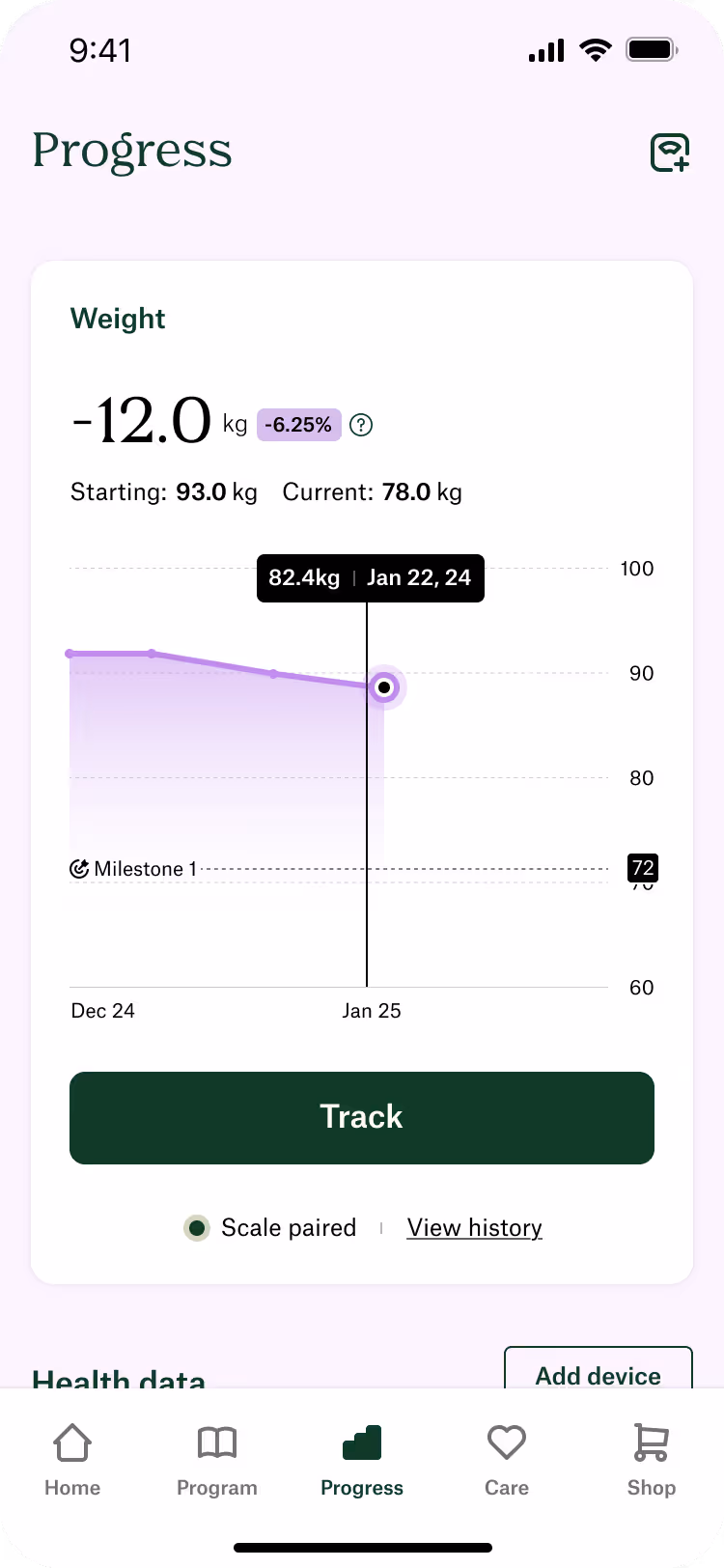Select the highlighted Jan 22 point on chart
The width and height of the screenshot is (724, 1568).
click(x=384, y=687)
